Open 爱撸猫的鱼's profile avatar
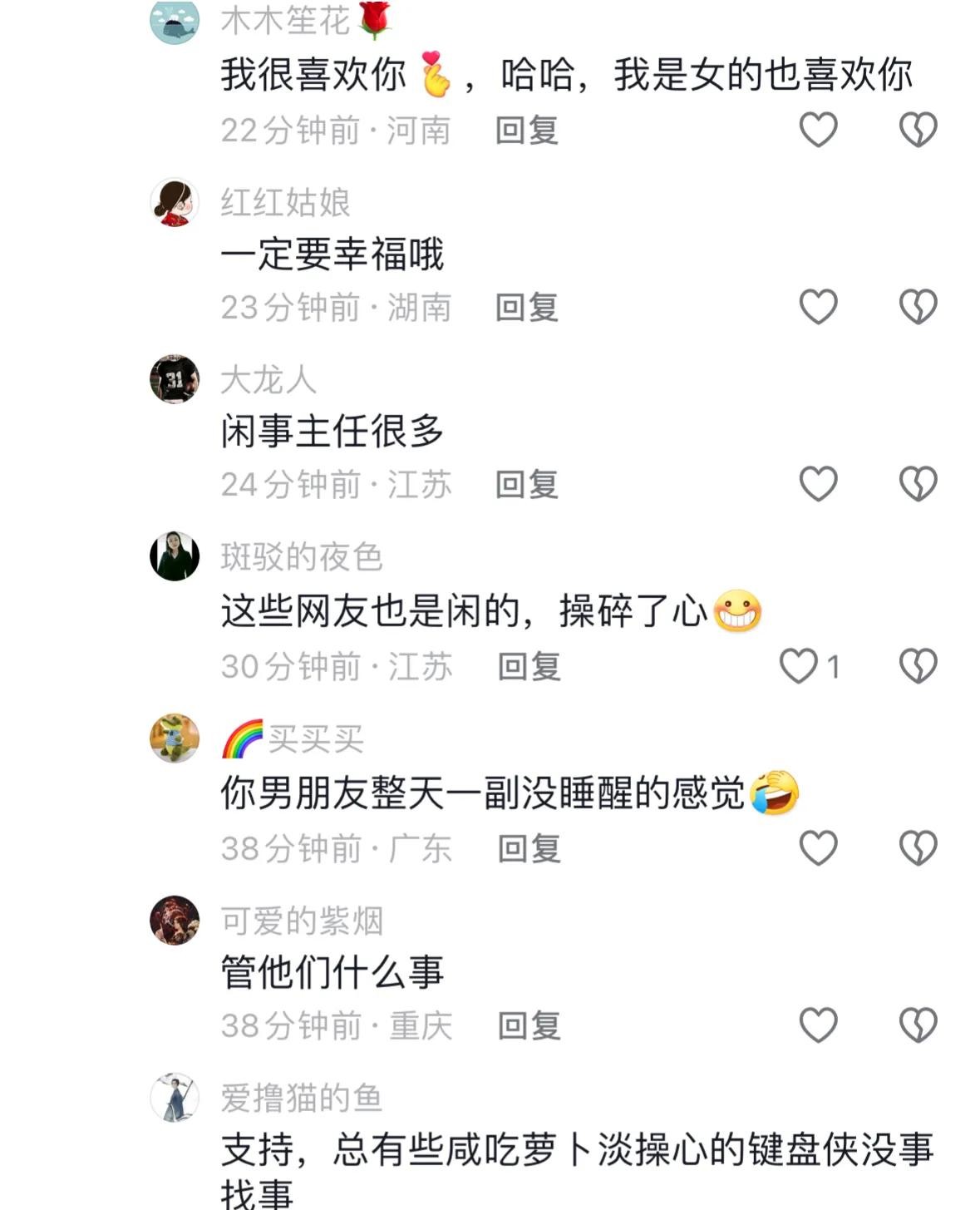 175,1098
